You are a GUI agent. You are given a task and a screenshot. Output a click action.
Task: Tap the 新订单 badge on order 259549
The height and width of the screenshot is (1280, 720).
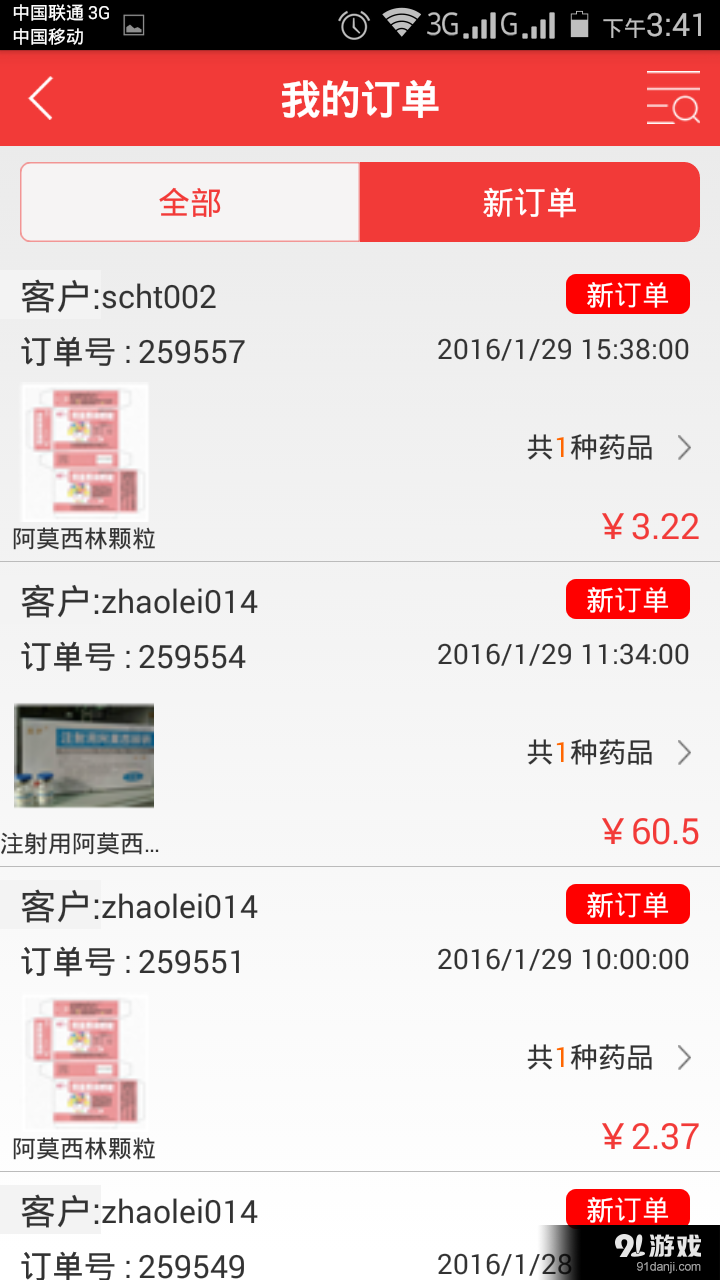tap(627, 1209)
